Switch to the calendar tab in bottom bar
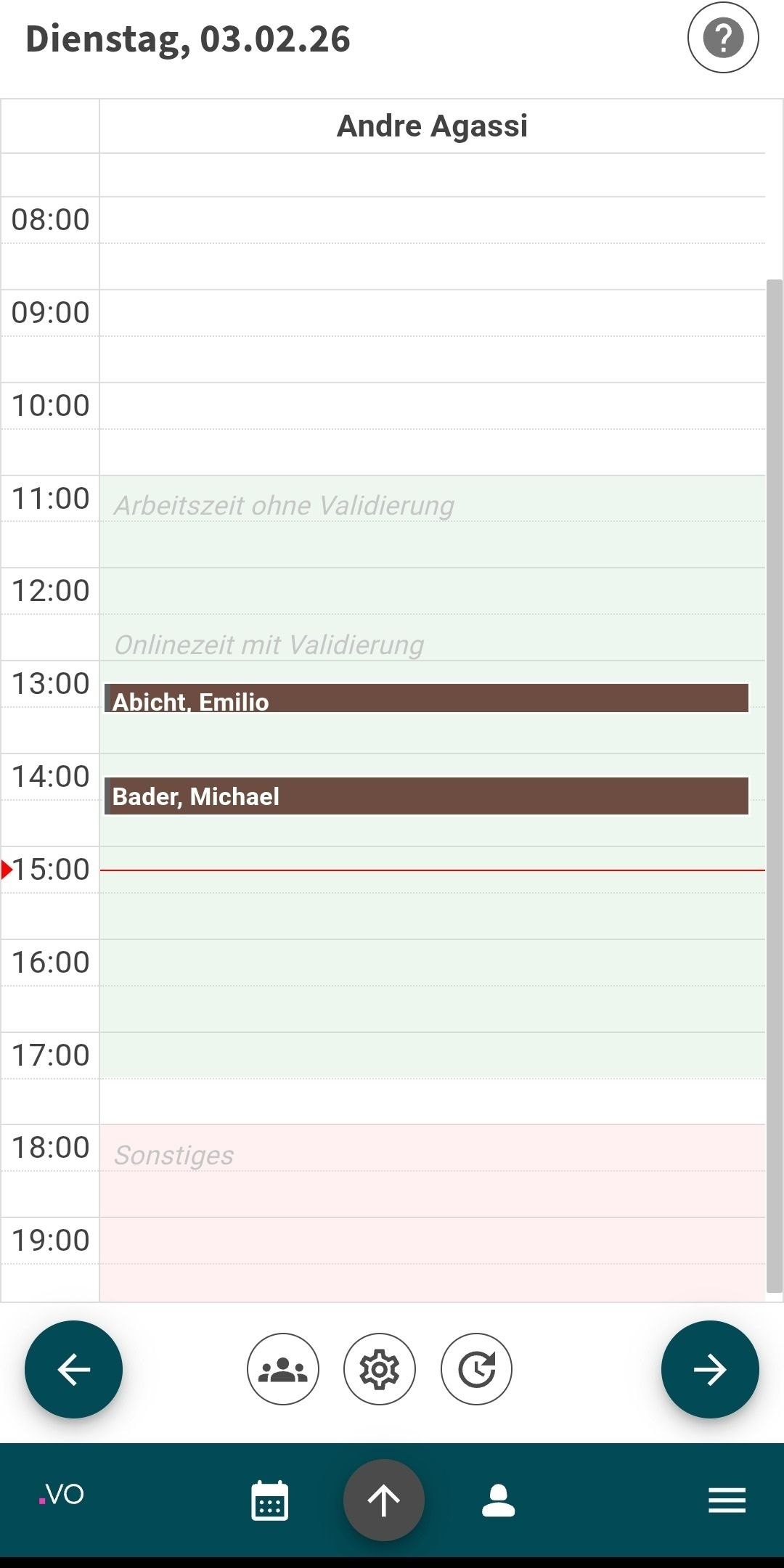This screenshot has width=784, height=1568. [269, 1500]
